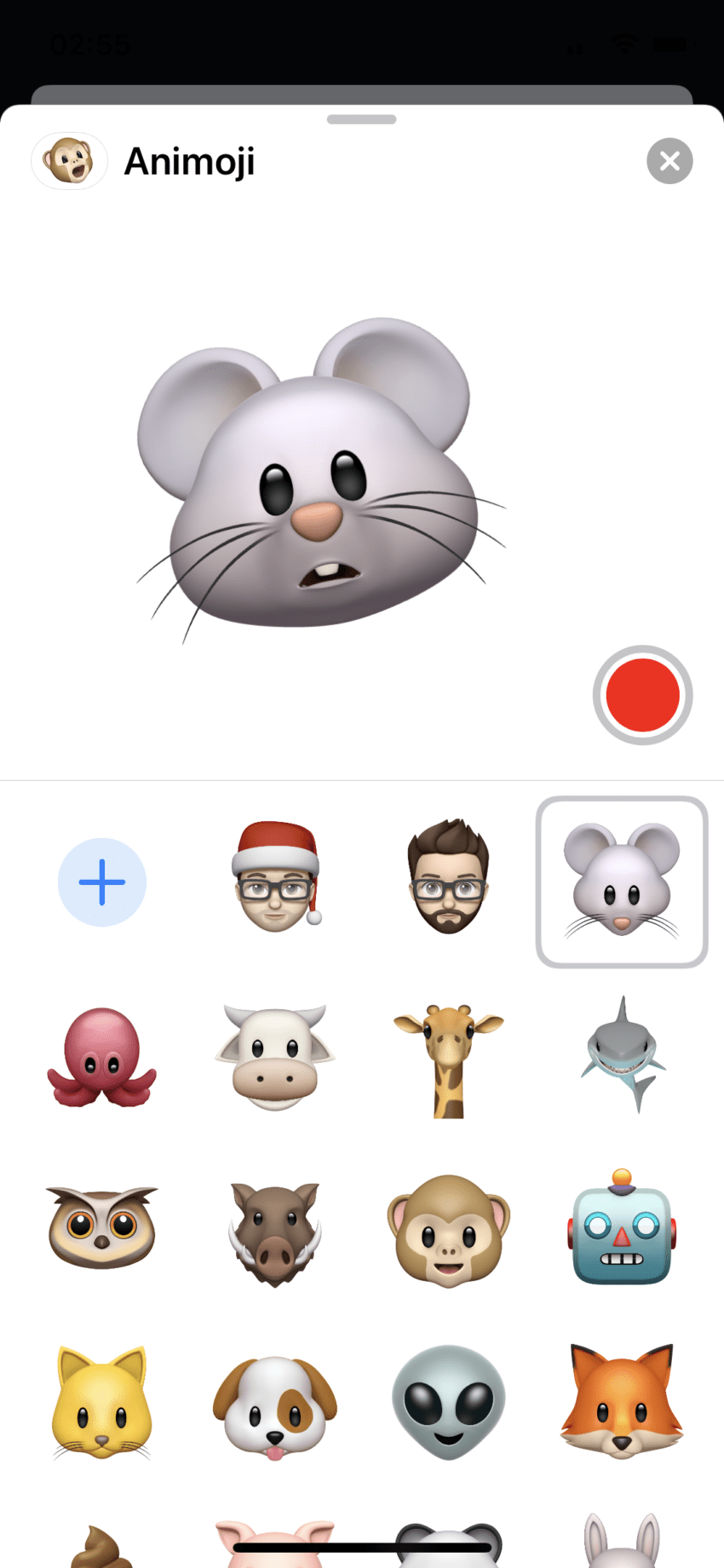This screenshot has width=724, height=1568.
Task: Choose the bearded Memoji with glasses
Action: [x=448, y=877]
